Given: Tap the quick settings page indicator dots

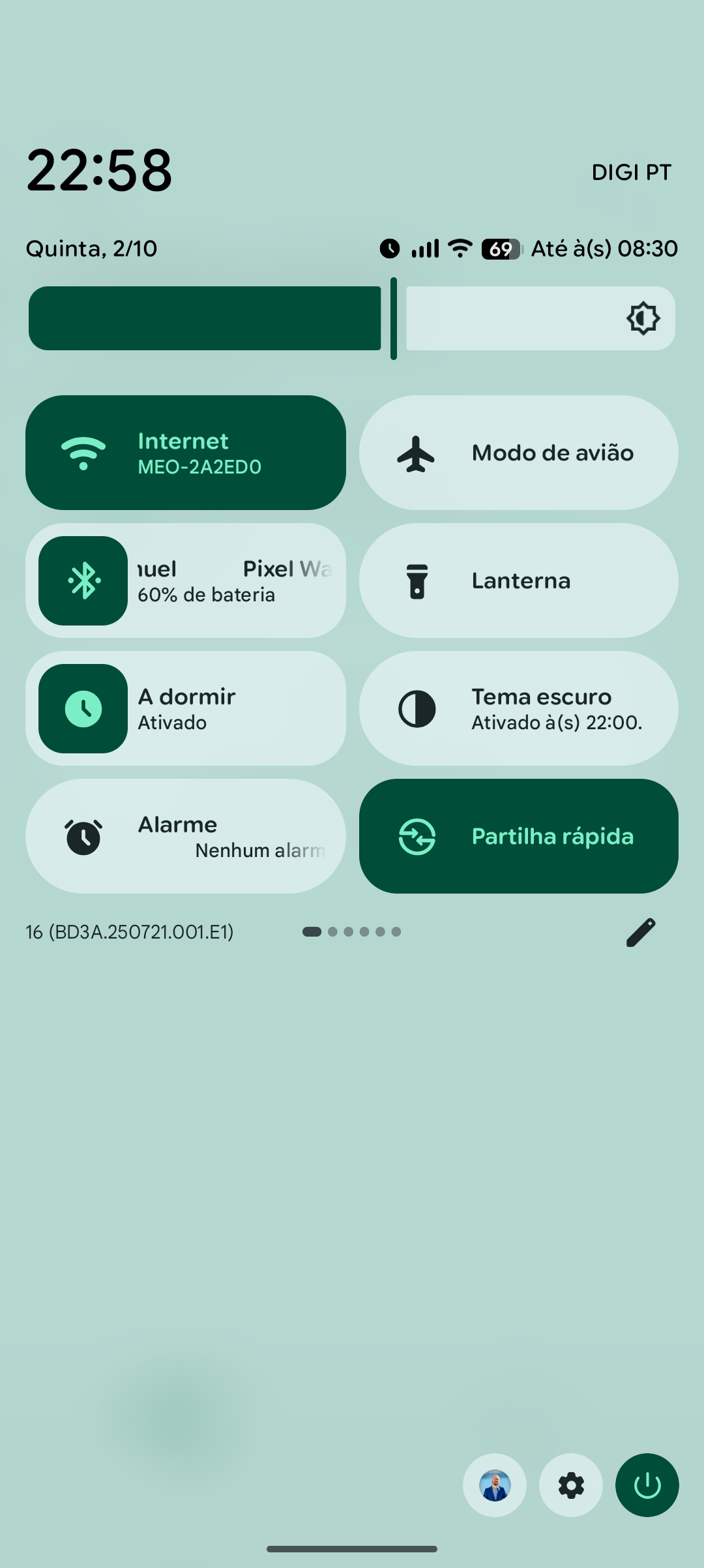Looking at the screenshot, I should [352, 932].
